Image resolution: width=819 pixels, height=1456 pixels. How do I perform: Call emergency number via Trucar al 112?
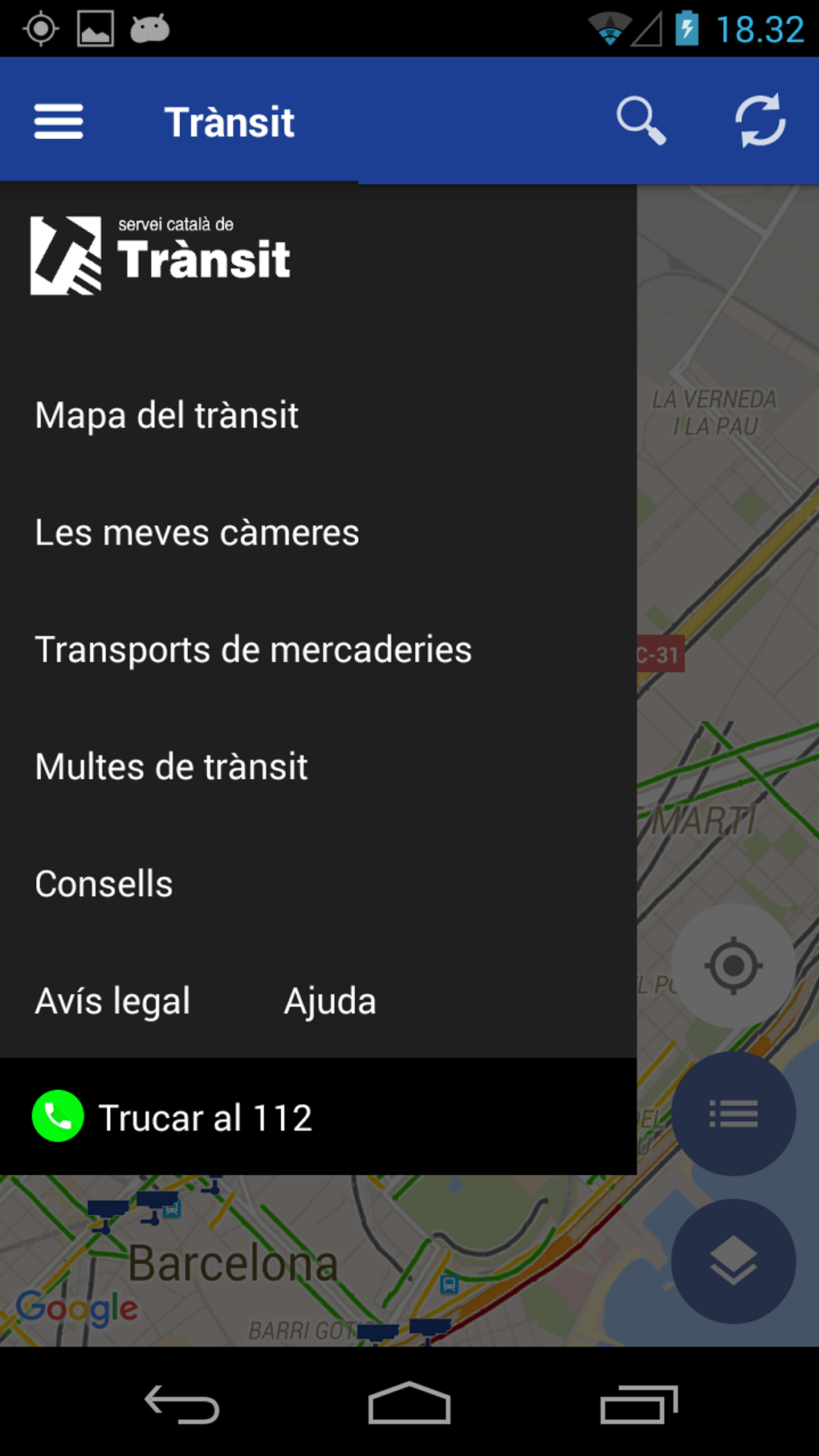pos(173,1117)
